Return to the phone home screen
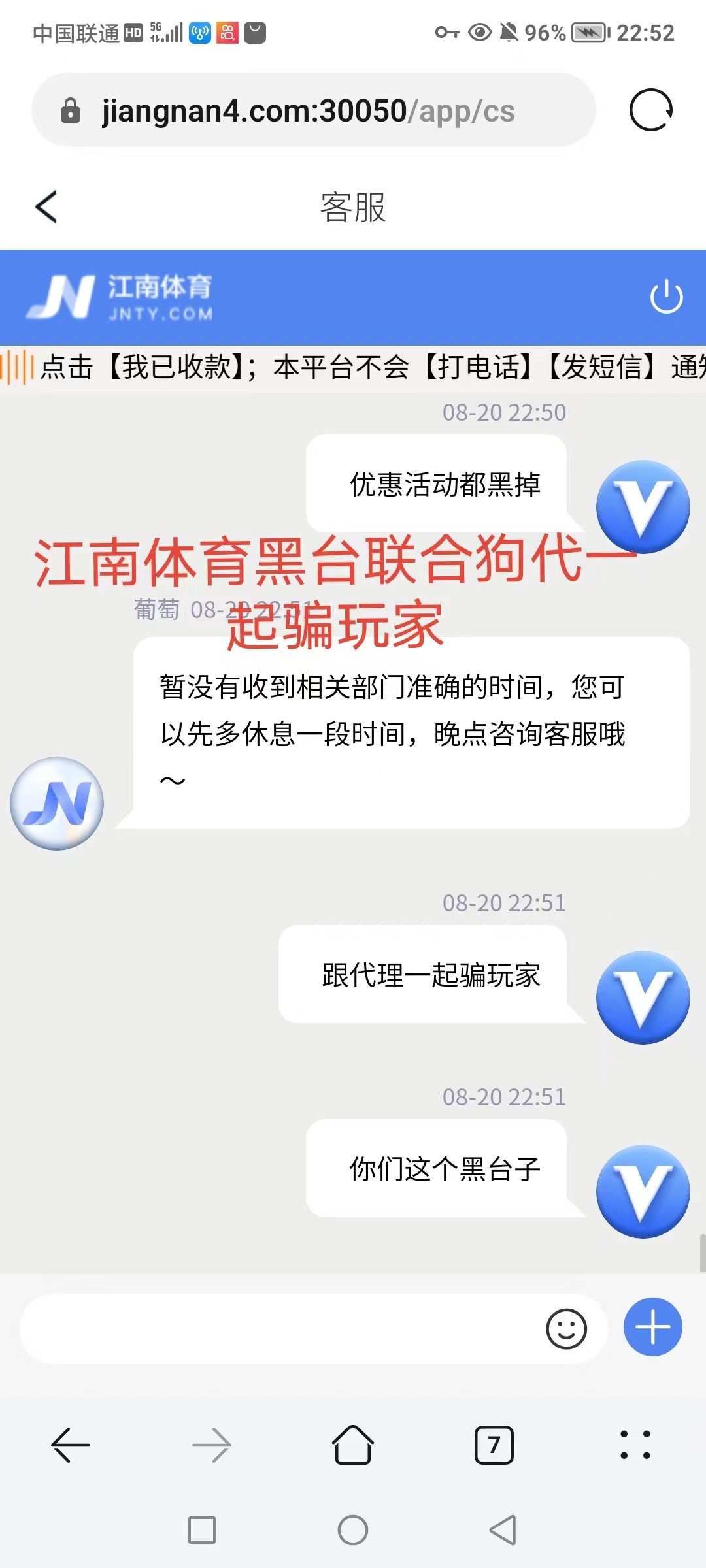Screen dimensions: 706x1568 (x=353, y=1530)
